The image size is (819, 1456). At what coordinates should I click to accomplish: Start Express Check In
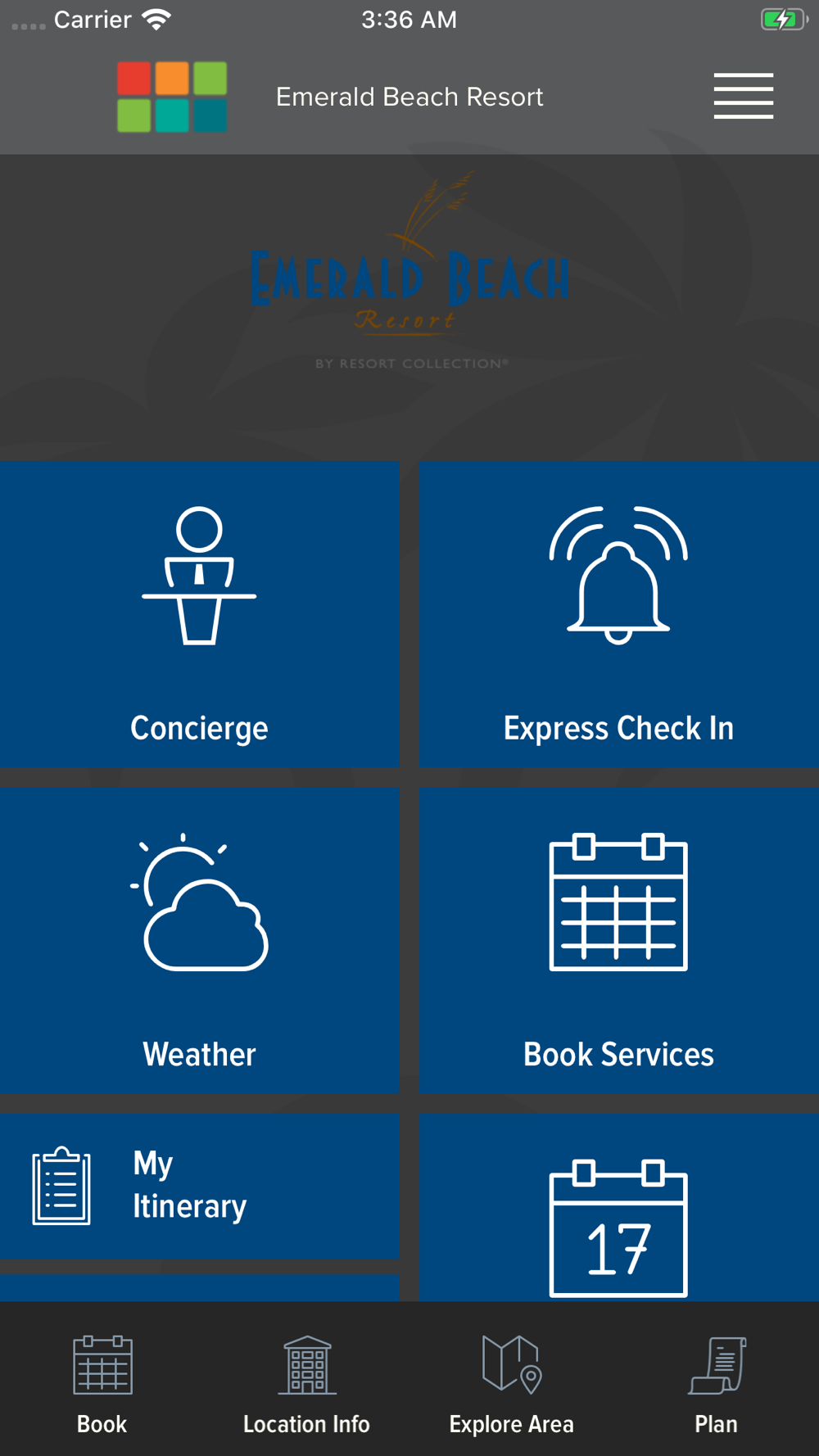tap(619, 614)
